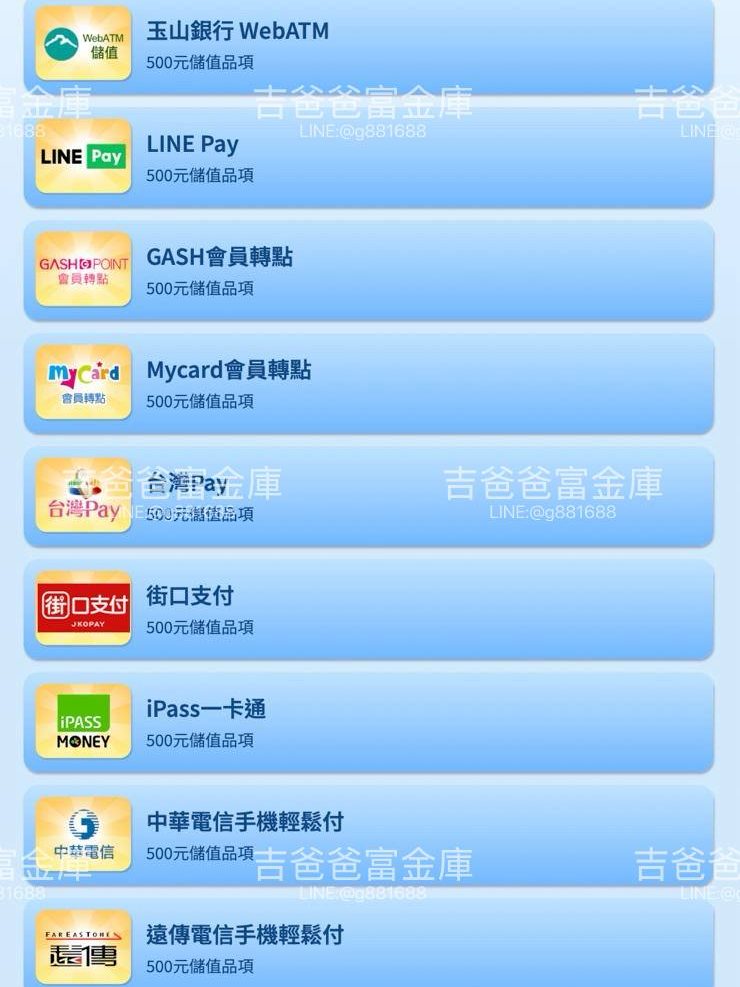Open GASH會員轉點 option
Viewport: 740px width, 987px height.
[x=369, y=270]
